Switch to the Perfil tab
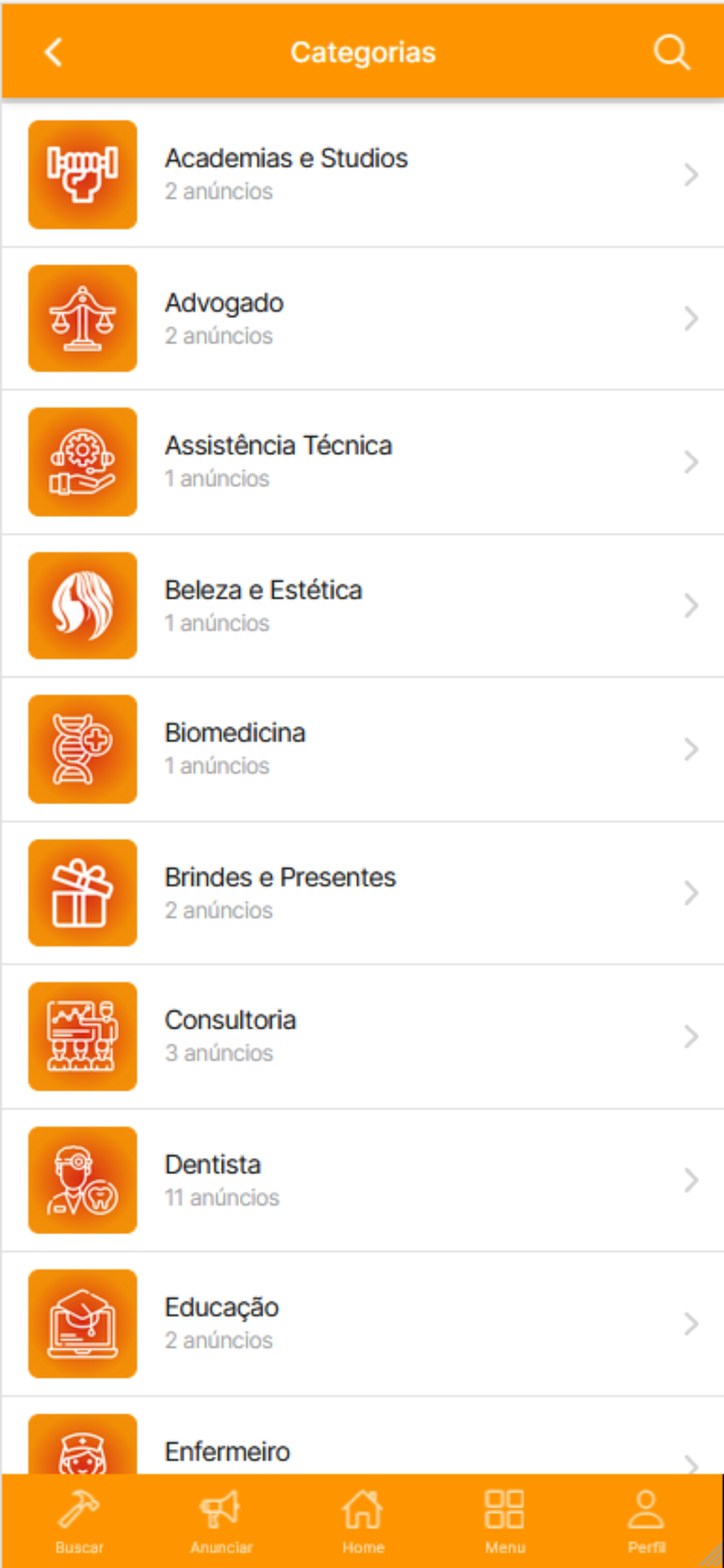 [646, 1521]
